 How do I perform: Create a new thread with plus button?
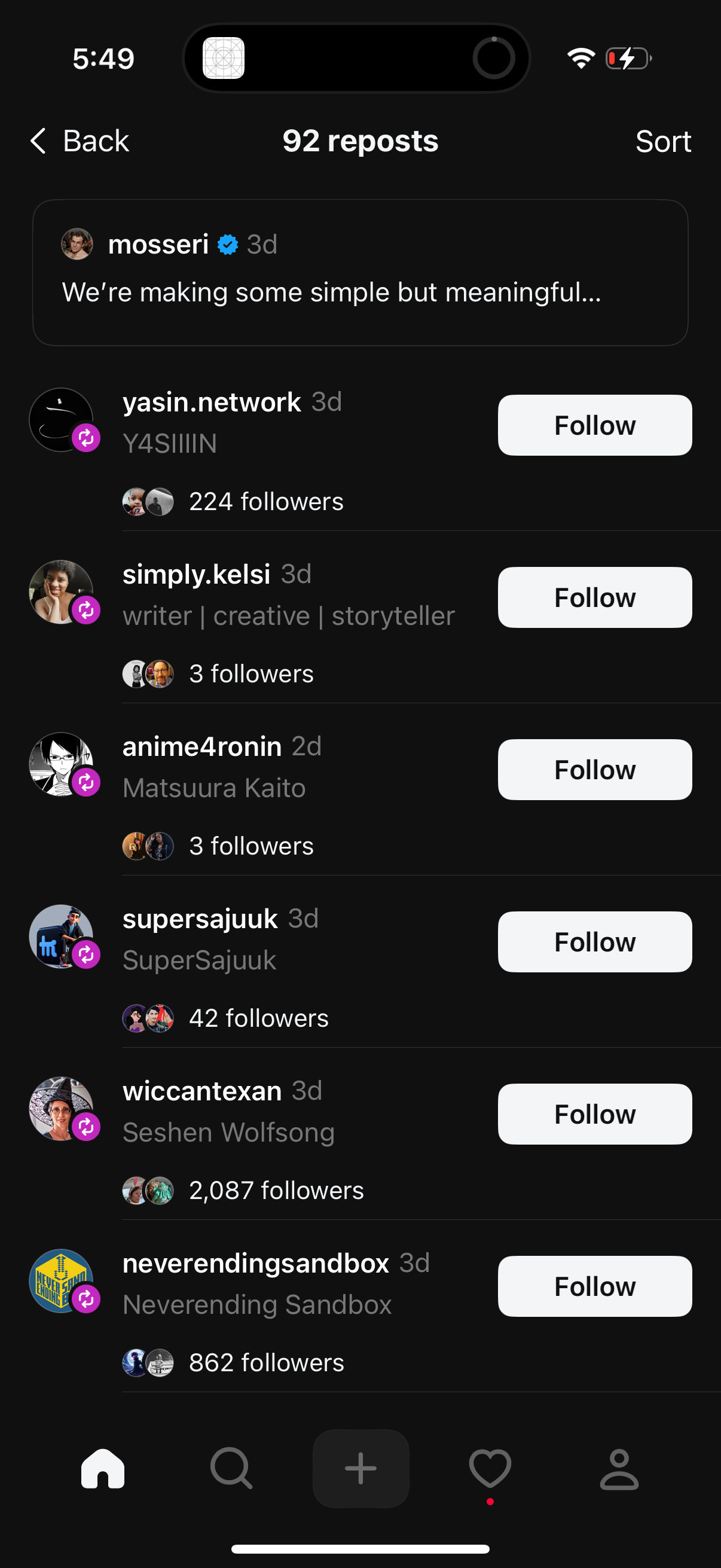(x=360, y=1468)
